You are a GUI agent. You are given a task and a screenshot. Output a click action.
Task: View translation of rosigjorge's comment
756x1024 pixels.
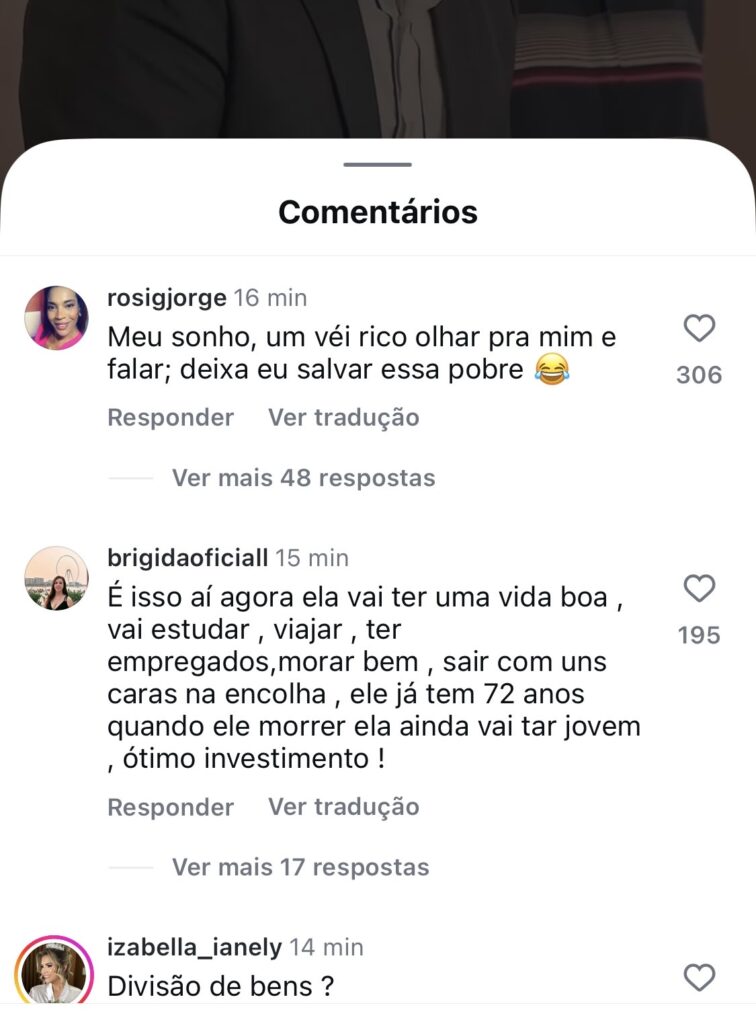pyautogui.click(x=343, y=417)
